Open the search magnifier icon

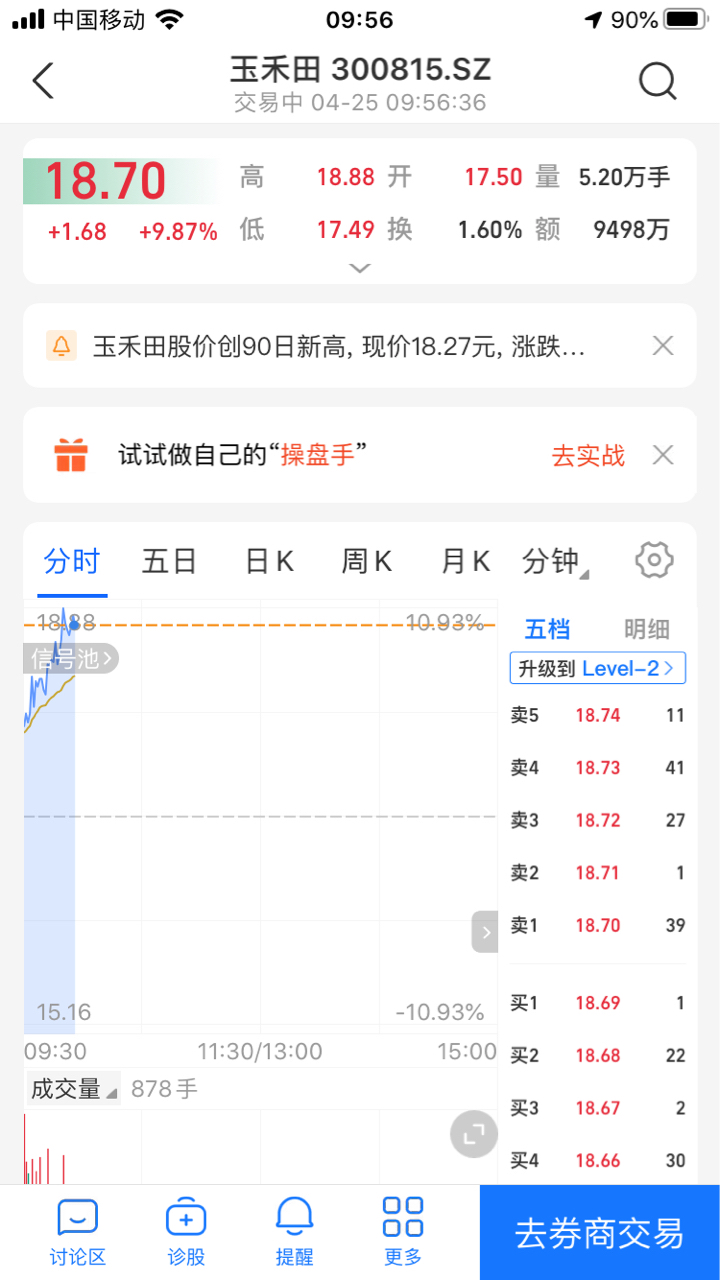(658, 81)
